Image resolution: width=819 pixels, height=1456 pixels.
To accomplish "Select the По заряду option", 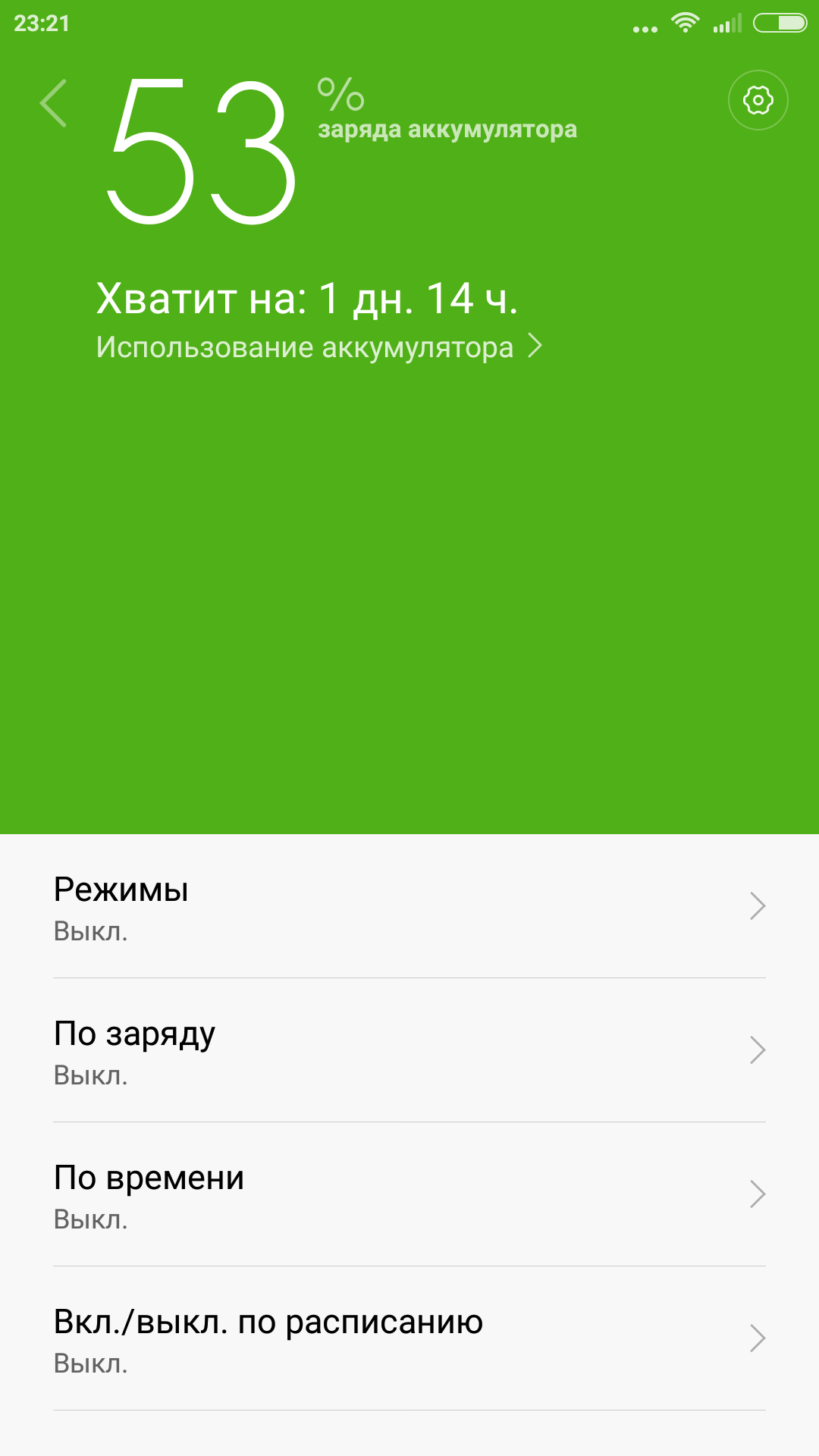I will [409, 1050].
